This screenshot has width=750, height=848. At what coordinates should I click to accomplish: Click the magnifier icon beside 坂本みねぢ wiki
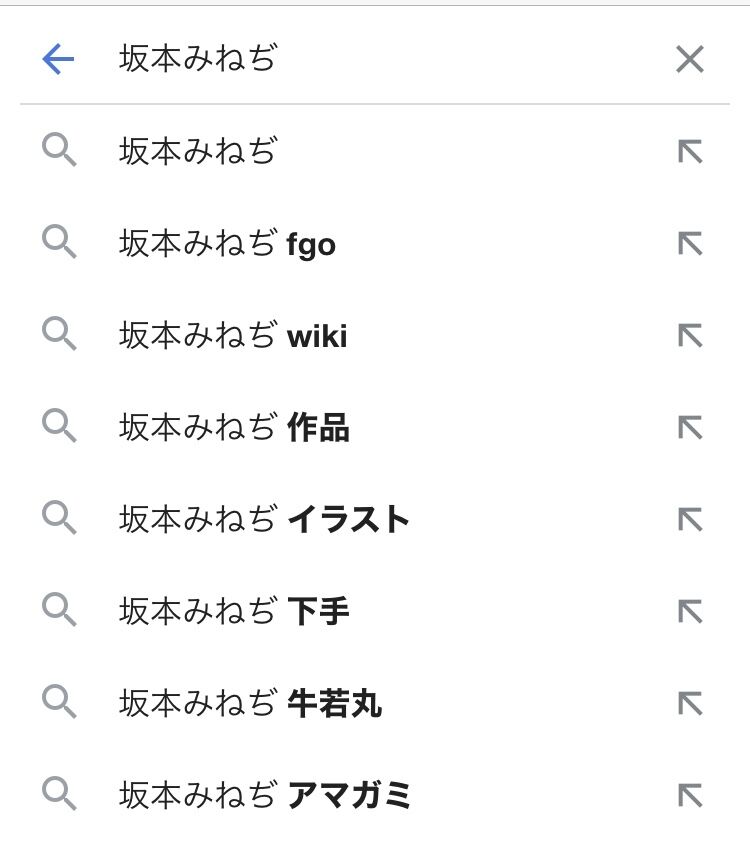coord(60,335)
